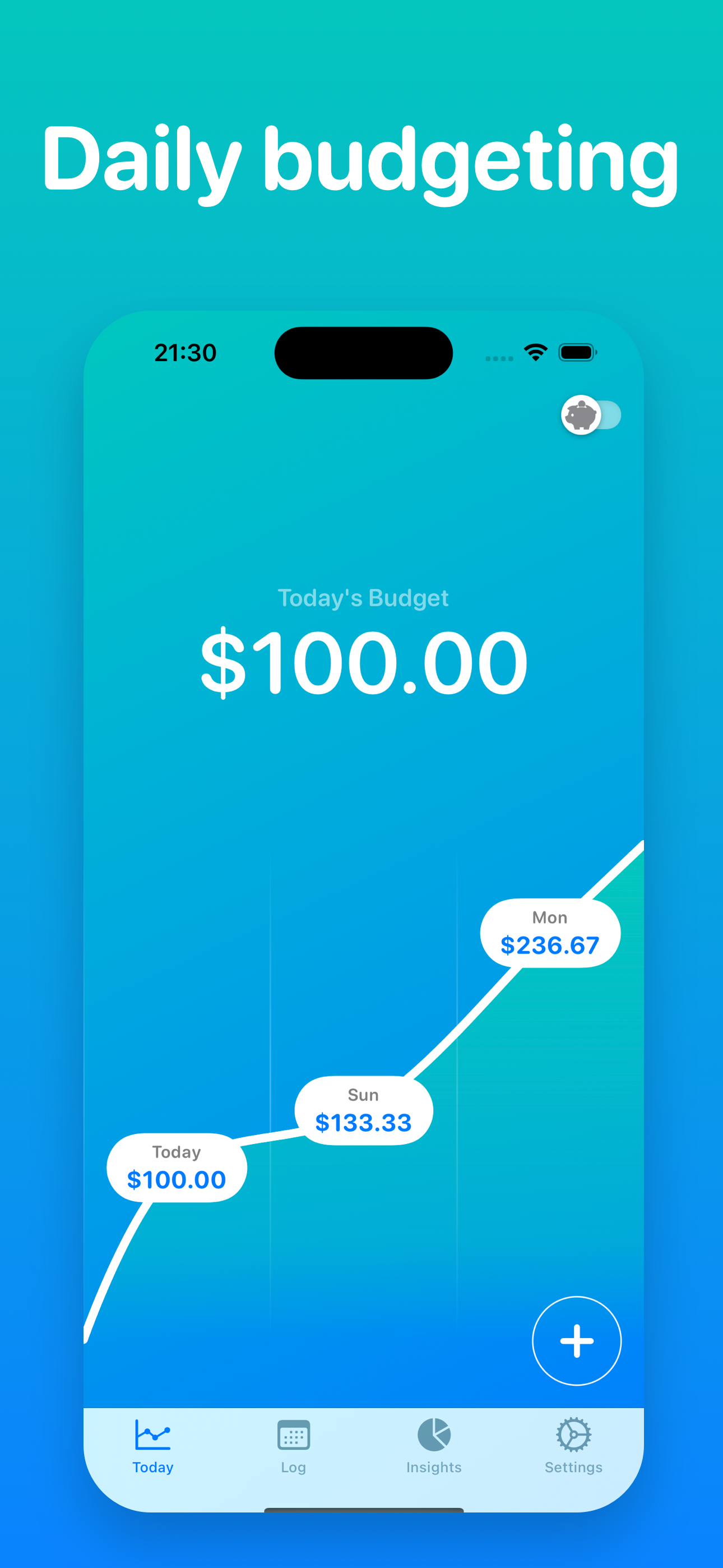
Task: Open the Settings gear icon
Action: pyautogui.click(x=574, y=1434)
